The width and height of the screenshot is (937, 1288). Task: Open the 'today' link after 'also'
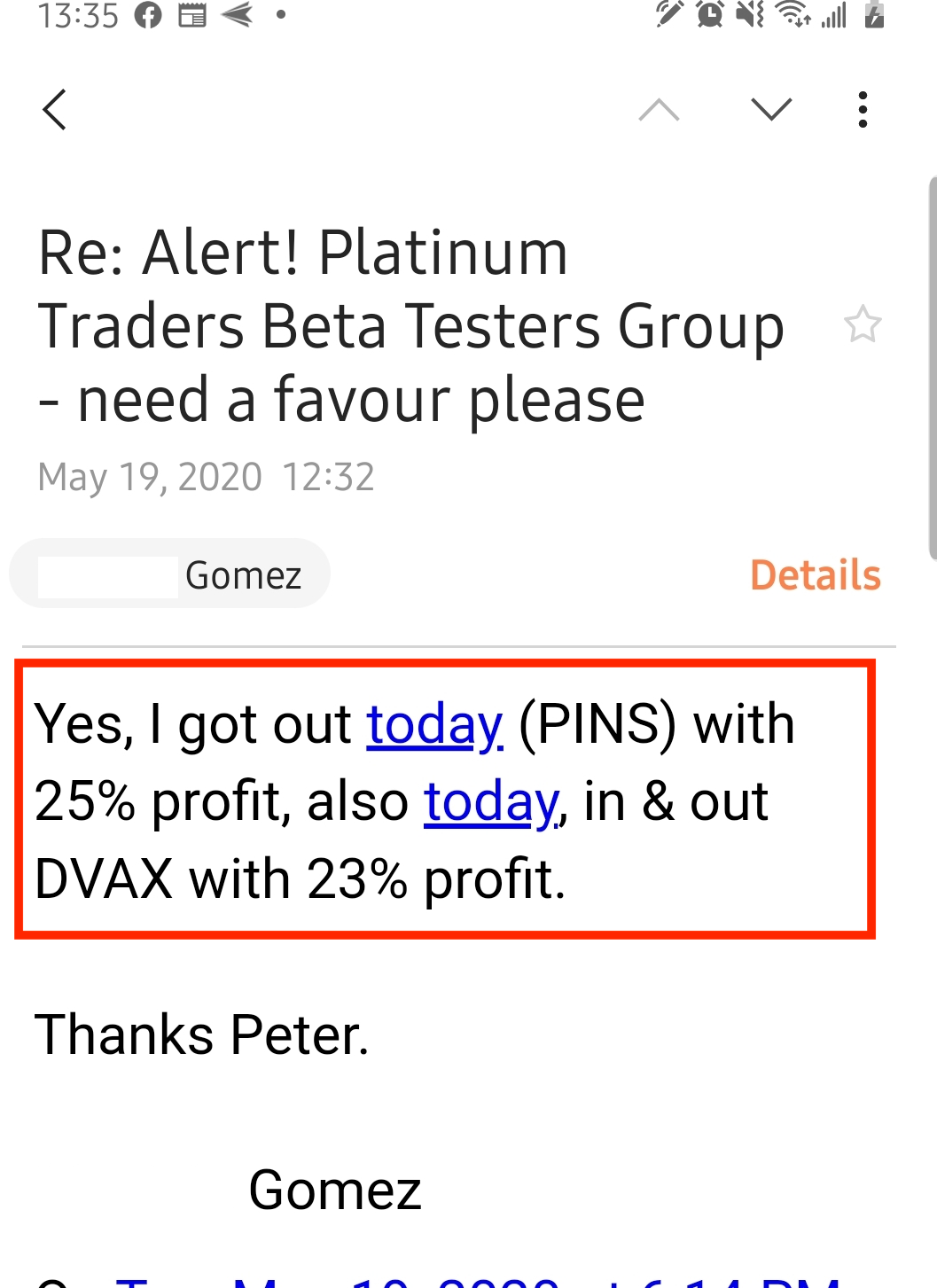(491, 801)
